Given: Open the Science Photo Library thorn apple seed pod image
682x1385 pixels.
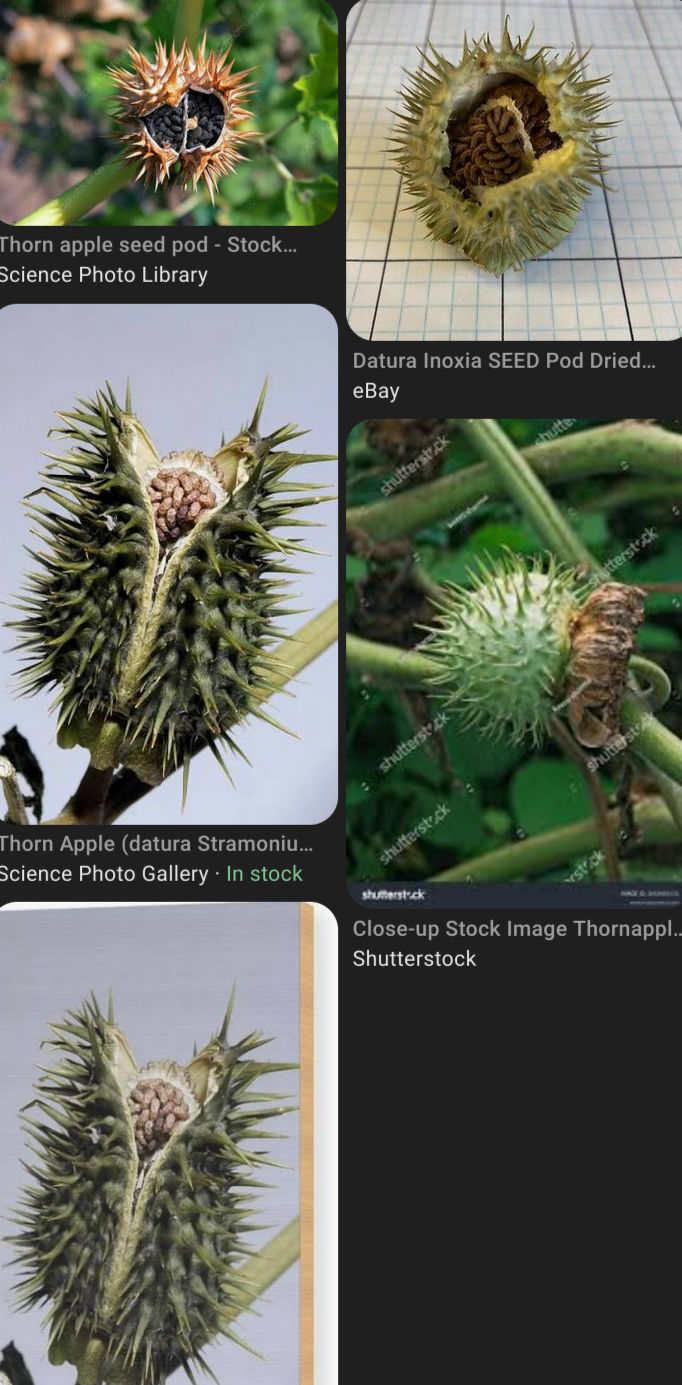Looking at the screenshot, I should point(168,112).
